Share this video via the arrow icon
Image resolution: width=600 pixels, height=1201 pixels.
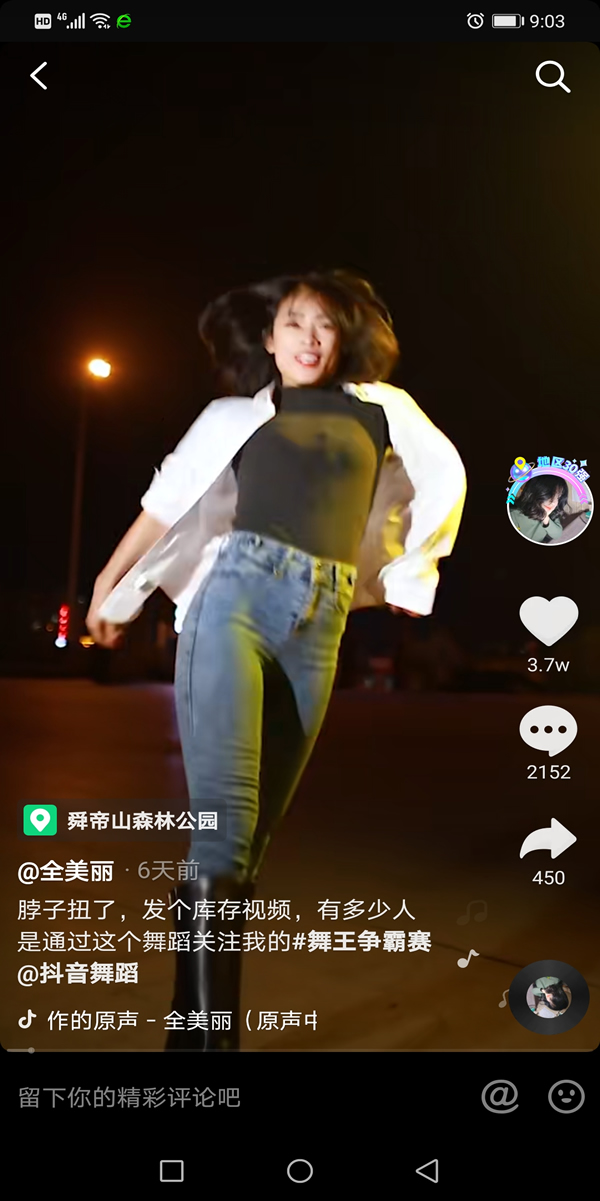click(x=548, y=840)
